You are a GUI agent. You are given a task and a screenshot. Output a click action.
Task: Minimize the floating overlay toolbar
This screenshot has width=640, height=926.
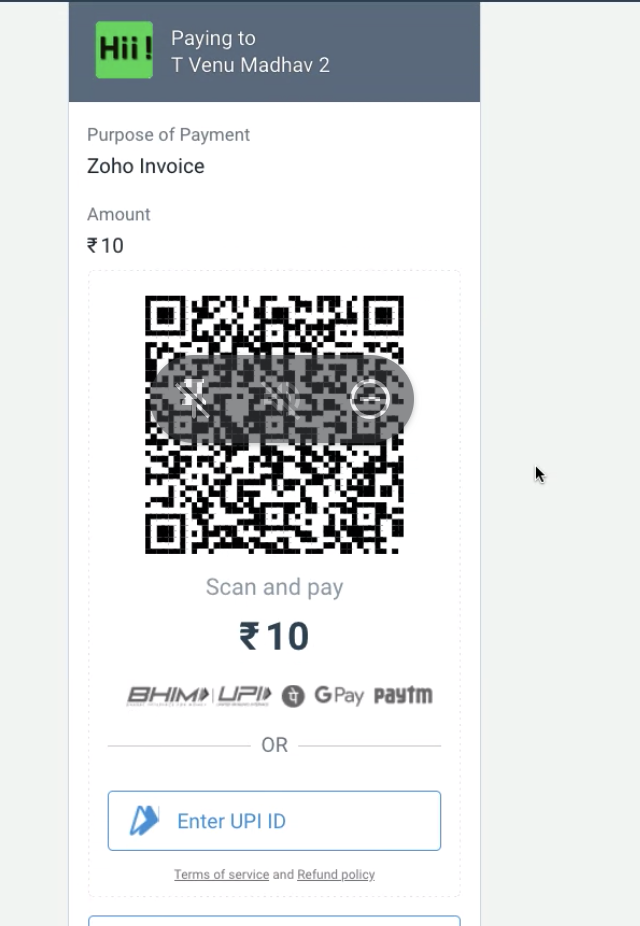tap(369, 399)
